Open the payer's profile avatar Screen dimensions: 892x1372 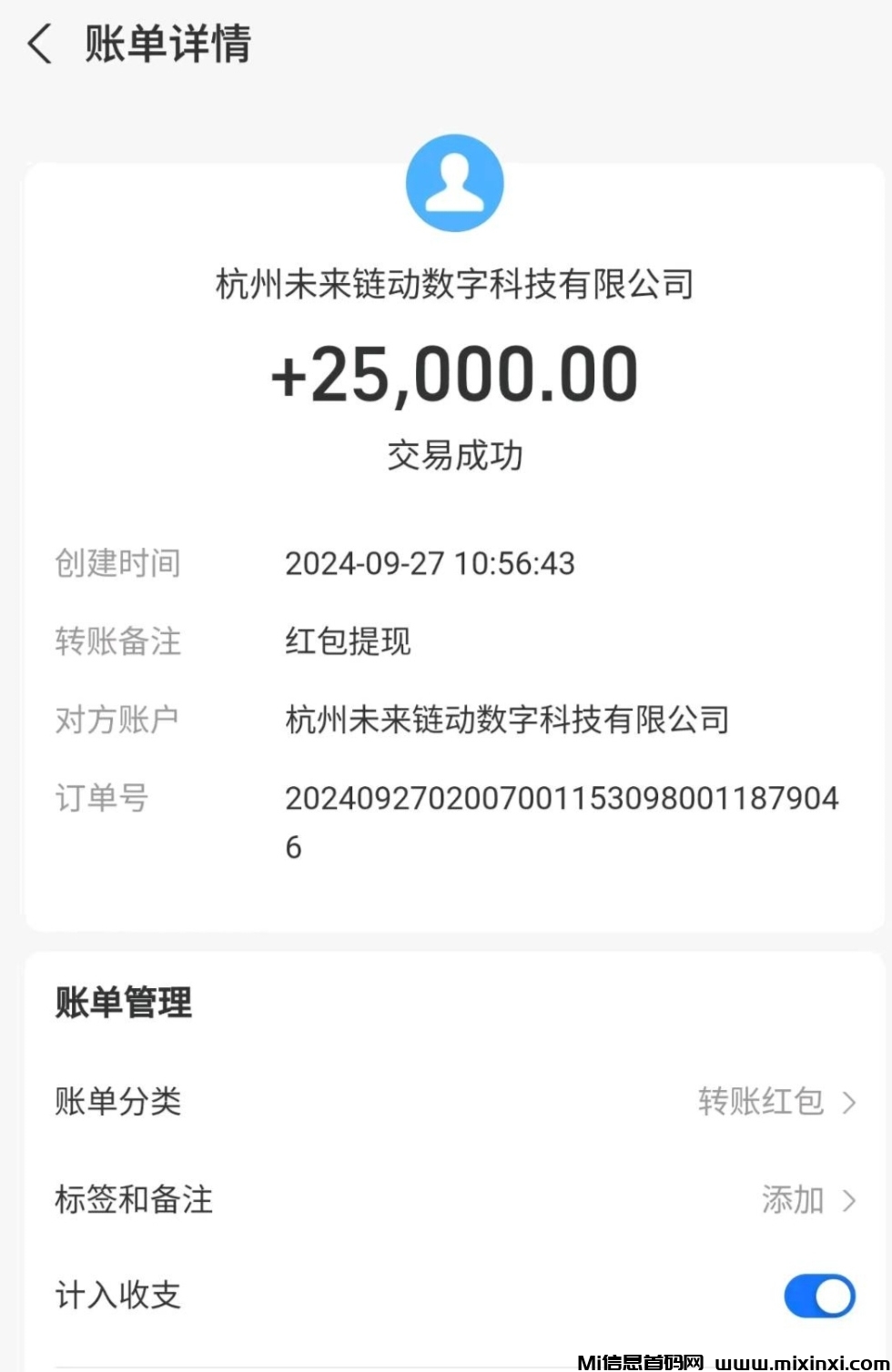pos(454,183)
